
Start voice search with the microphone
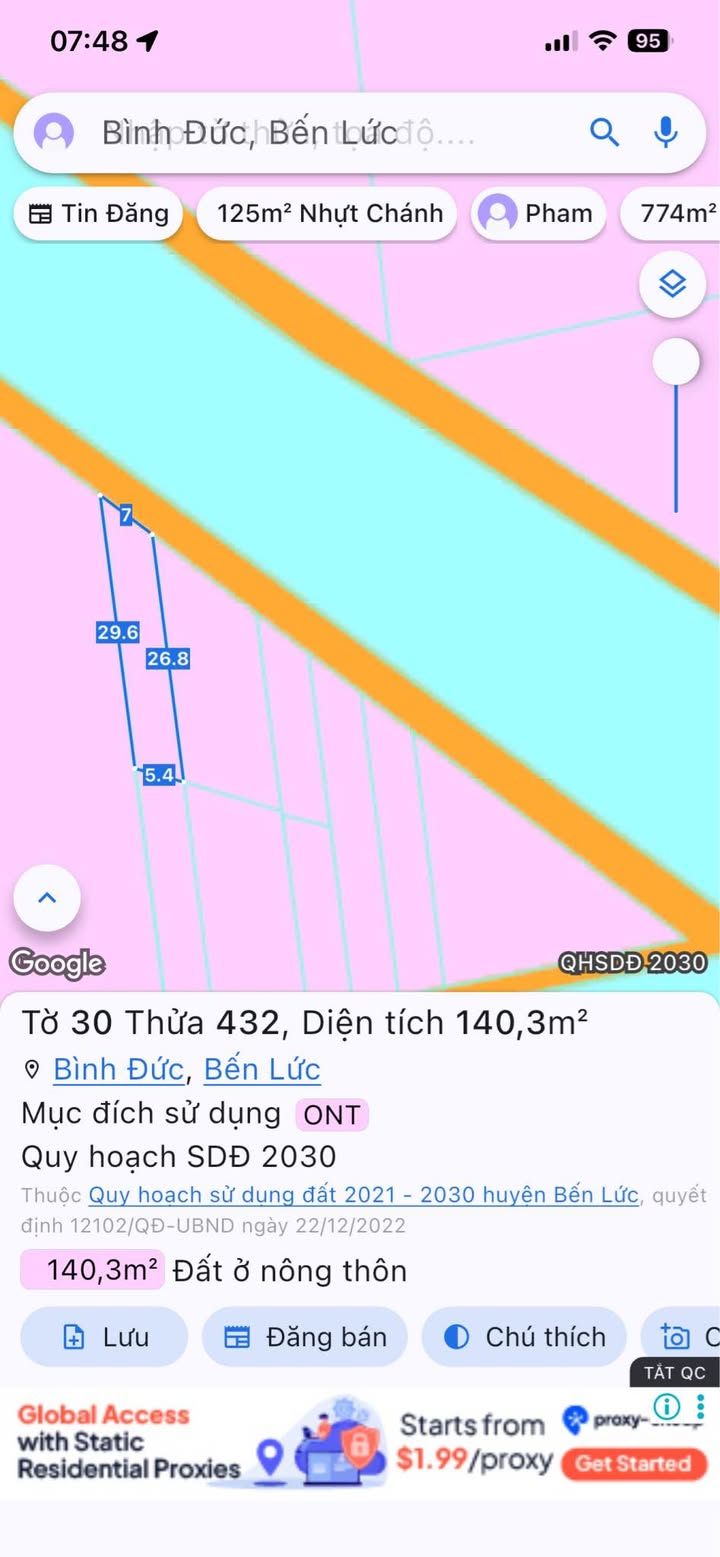(x=665, y=132)
